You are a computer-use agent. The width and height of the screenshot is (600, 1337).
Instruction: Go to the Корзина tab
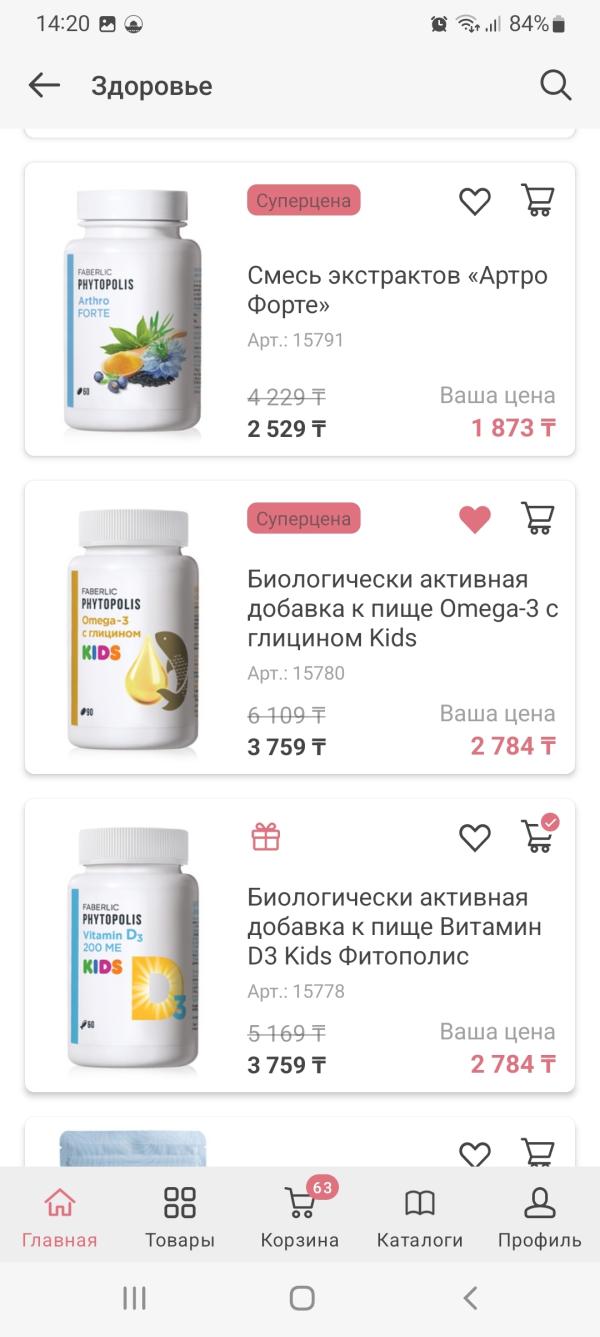click(x=300, y=1217)
